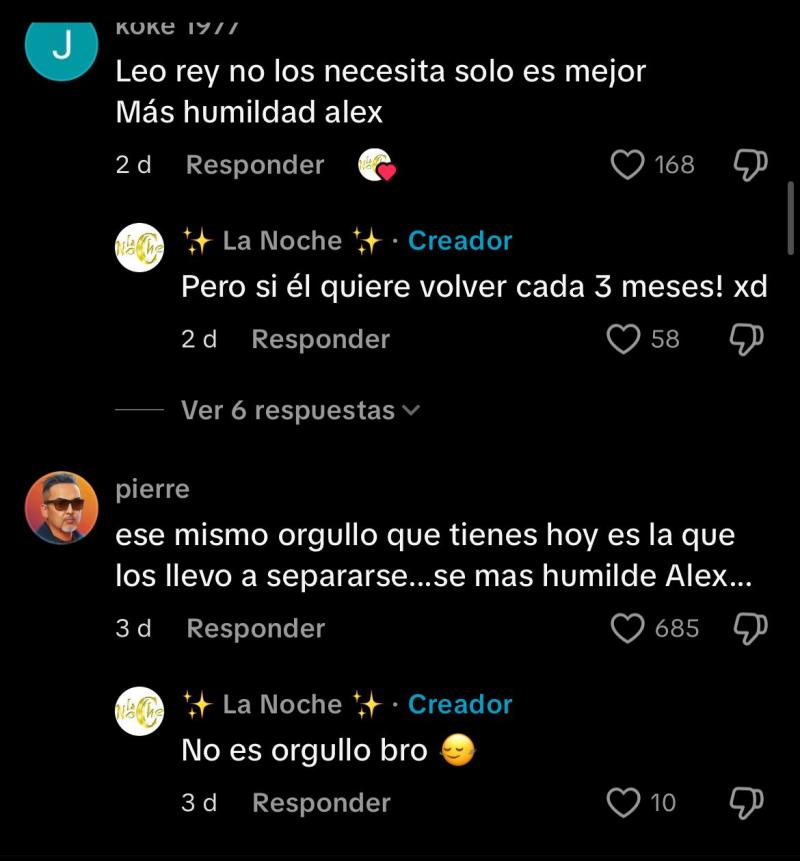Reply to pierre using Responder
The image size is (800, 861).
coord(253,628)
